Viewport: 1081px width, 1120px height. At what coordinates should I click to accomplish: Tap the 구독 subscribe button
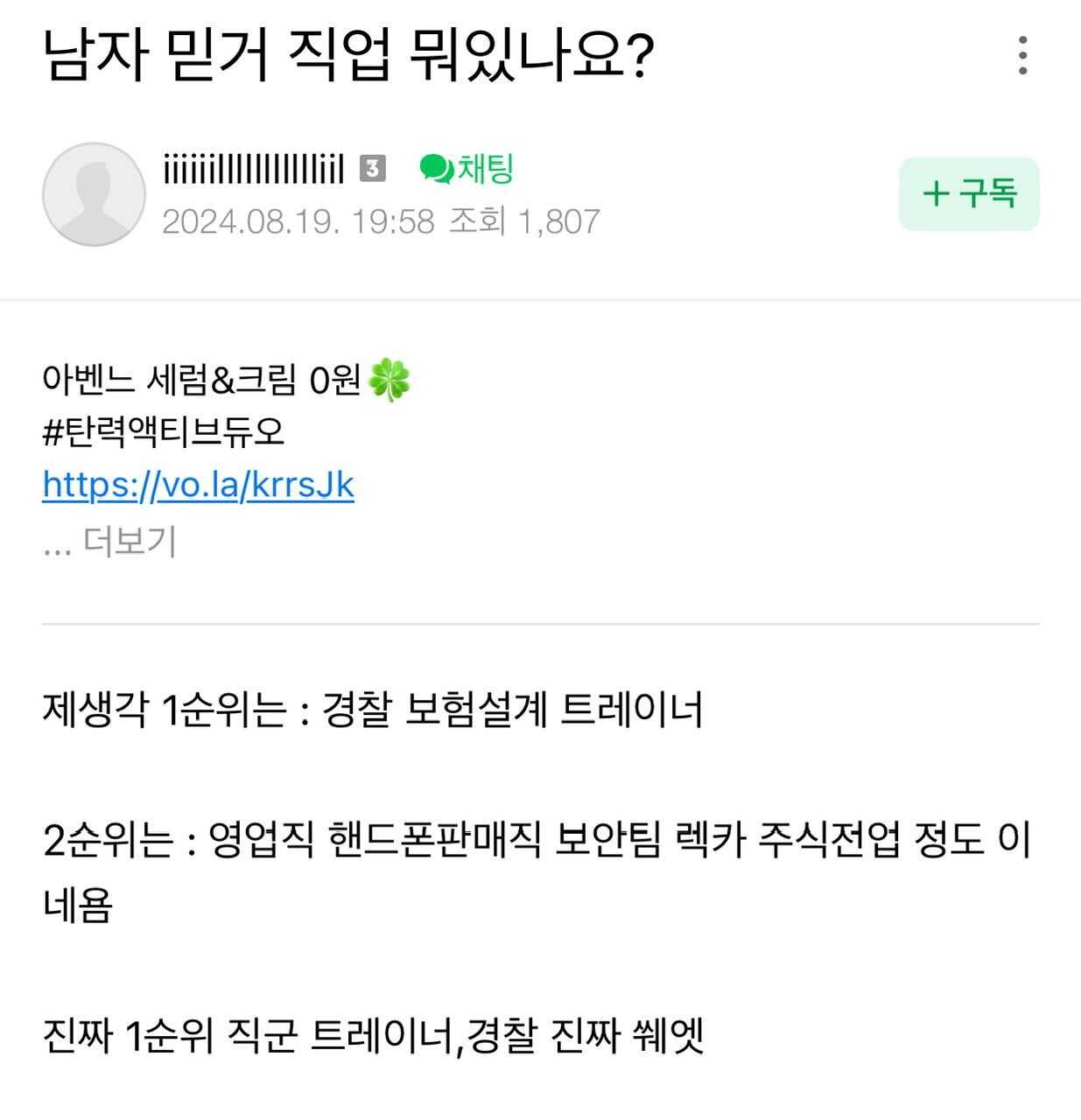coord(969,193)
